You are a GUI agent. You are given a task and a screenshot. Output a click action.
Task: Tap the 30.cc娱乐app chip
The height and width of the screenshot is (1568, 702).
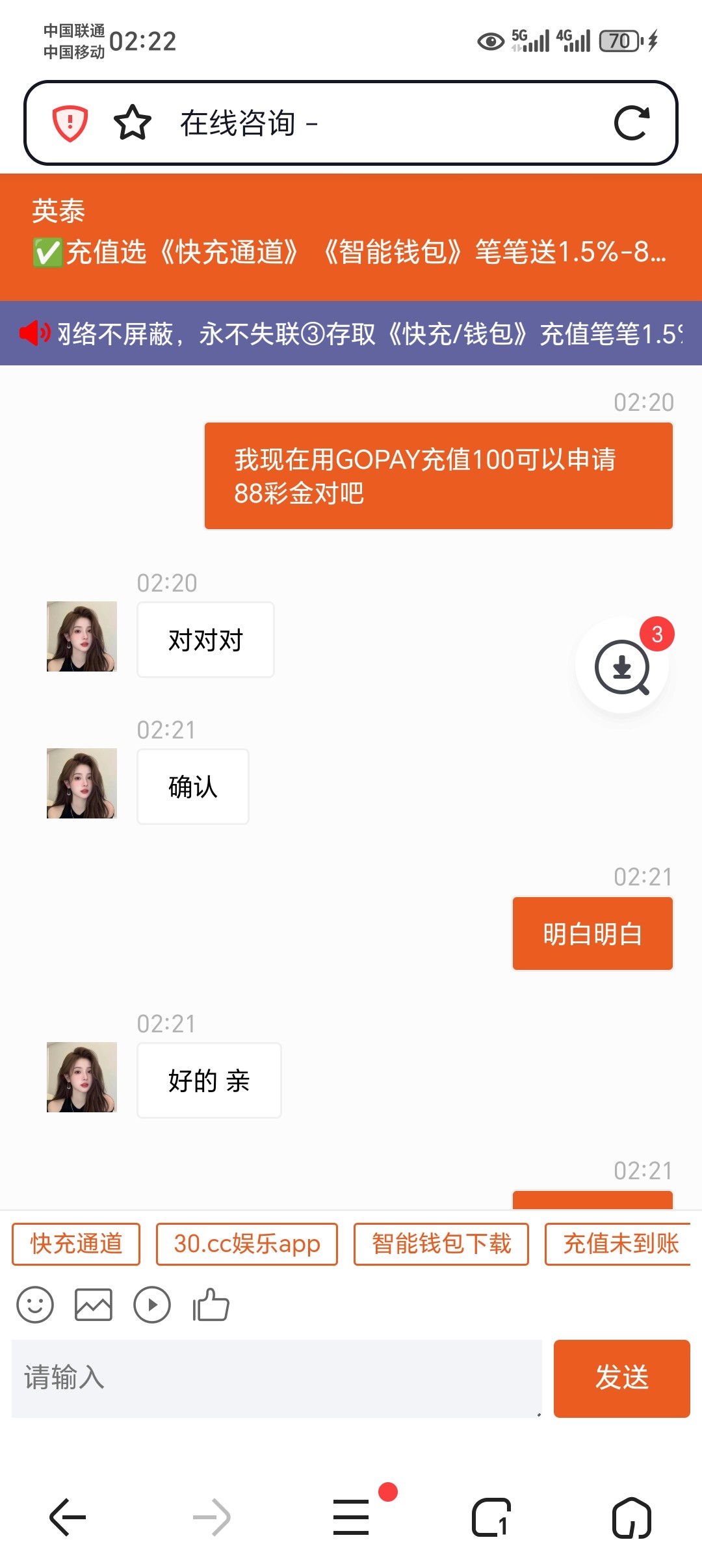coord(247,1244)
